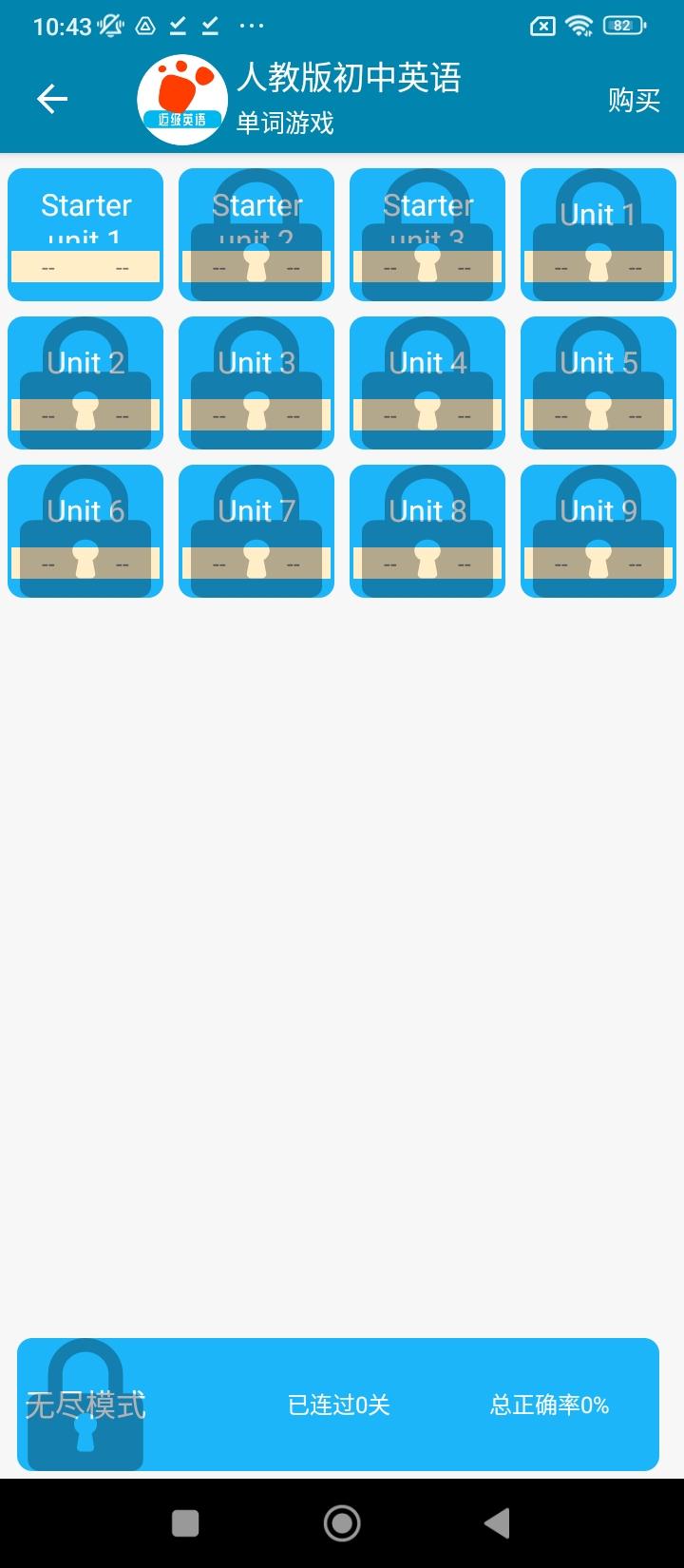
Task: Return to the Android home screen
Action: click(x=342, y=1523)
